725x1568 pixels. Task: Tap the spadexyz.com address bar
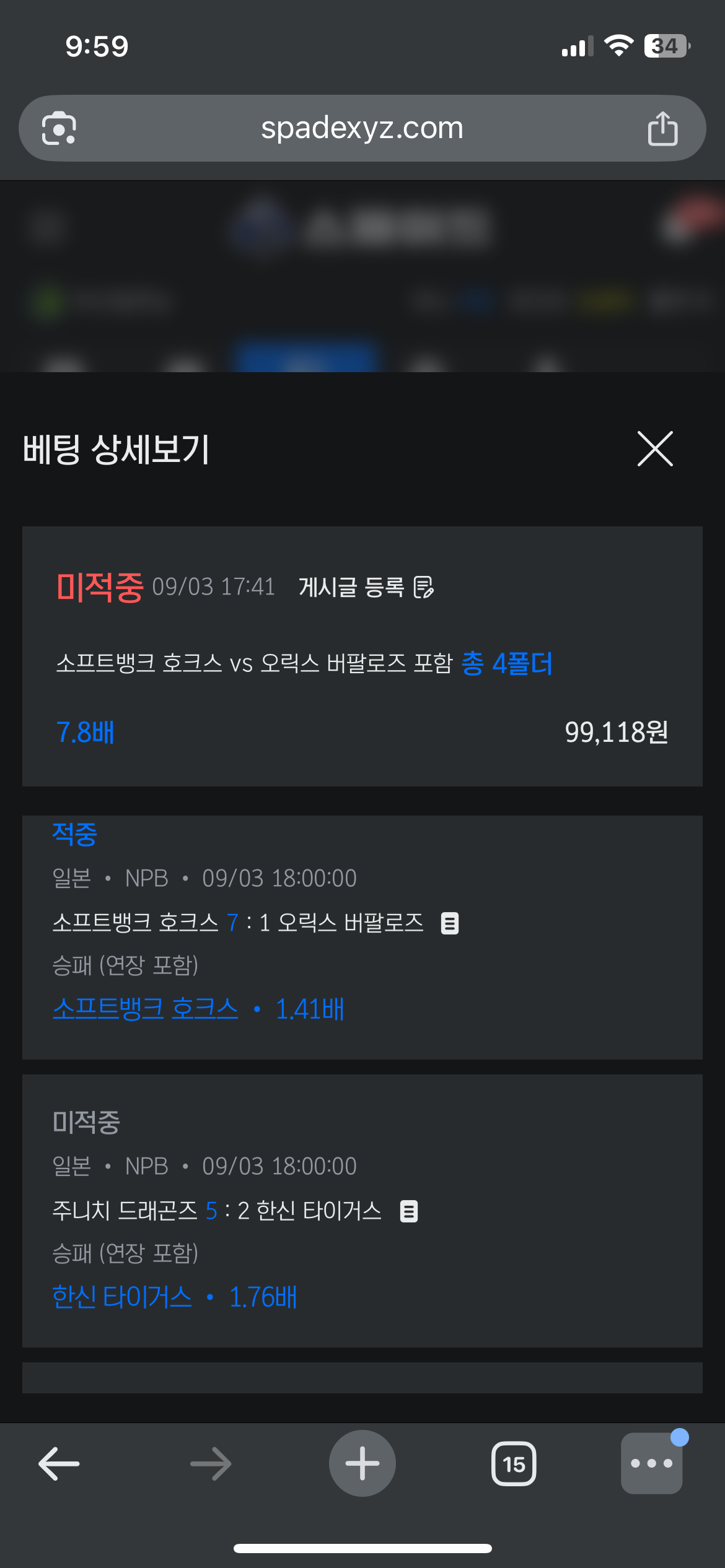tap(362, 128)
